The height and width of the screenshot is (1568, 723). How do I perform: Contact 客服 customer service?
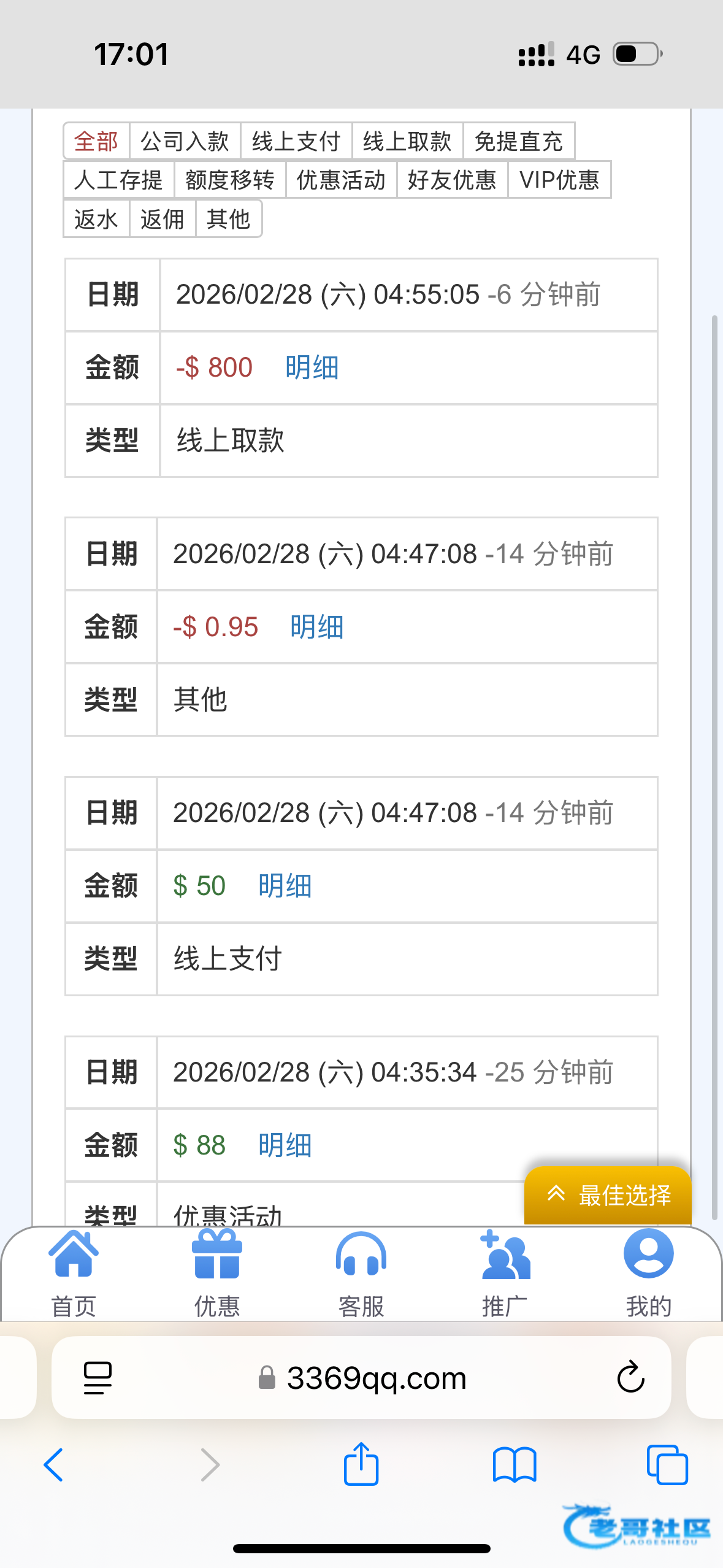point(361,1274)
